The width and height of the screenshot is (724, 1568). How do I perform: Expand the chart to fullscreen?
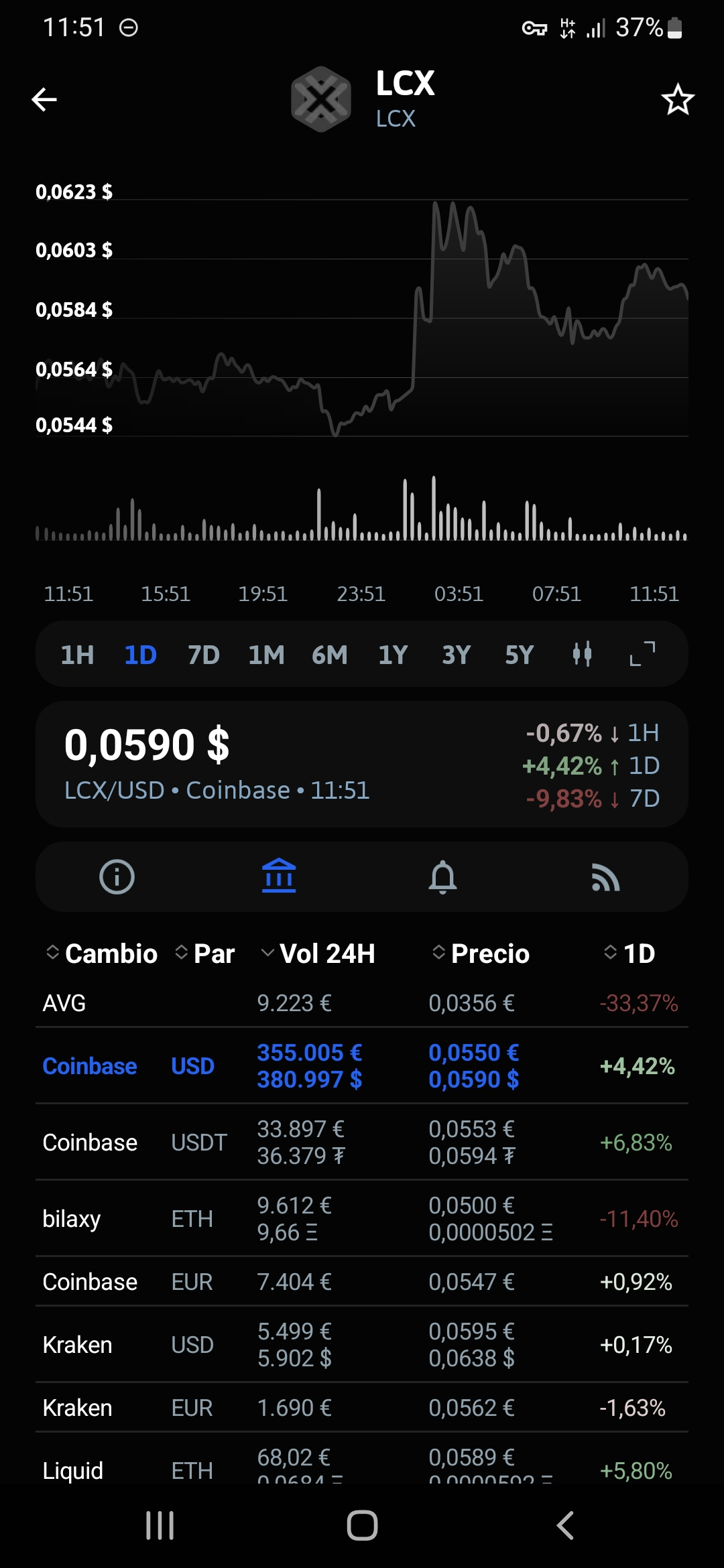[x=642, y=653]
